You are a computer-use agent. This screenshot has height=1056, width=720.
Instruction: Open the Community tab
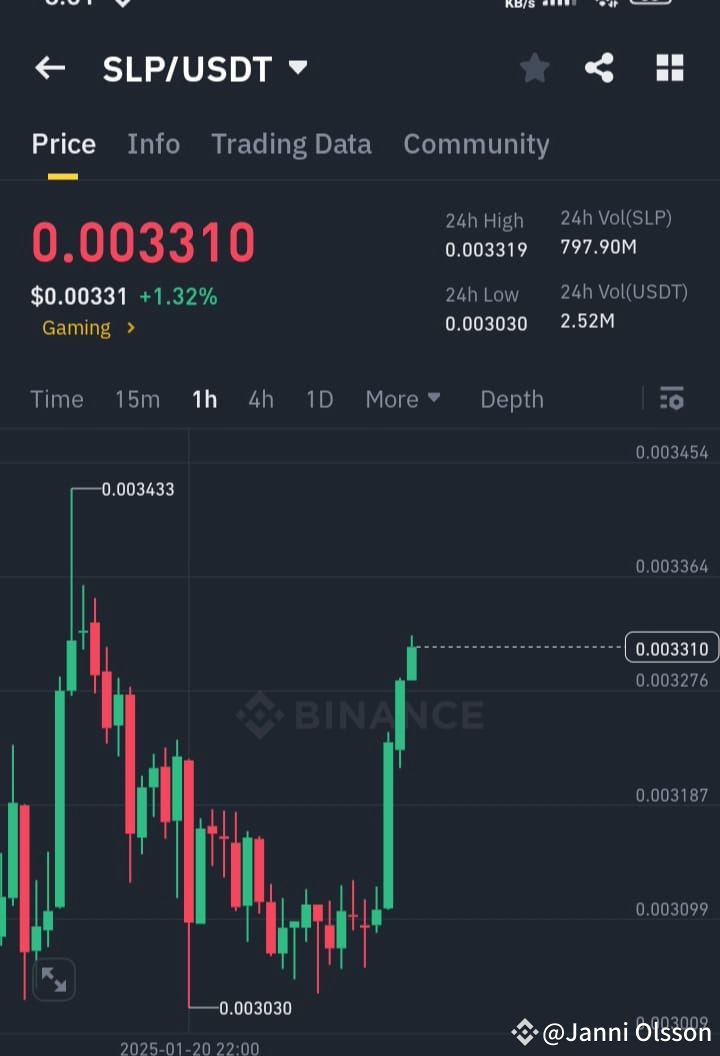coord(476,144)
